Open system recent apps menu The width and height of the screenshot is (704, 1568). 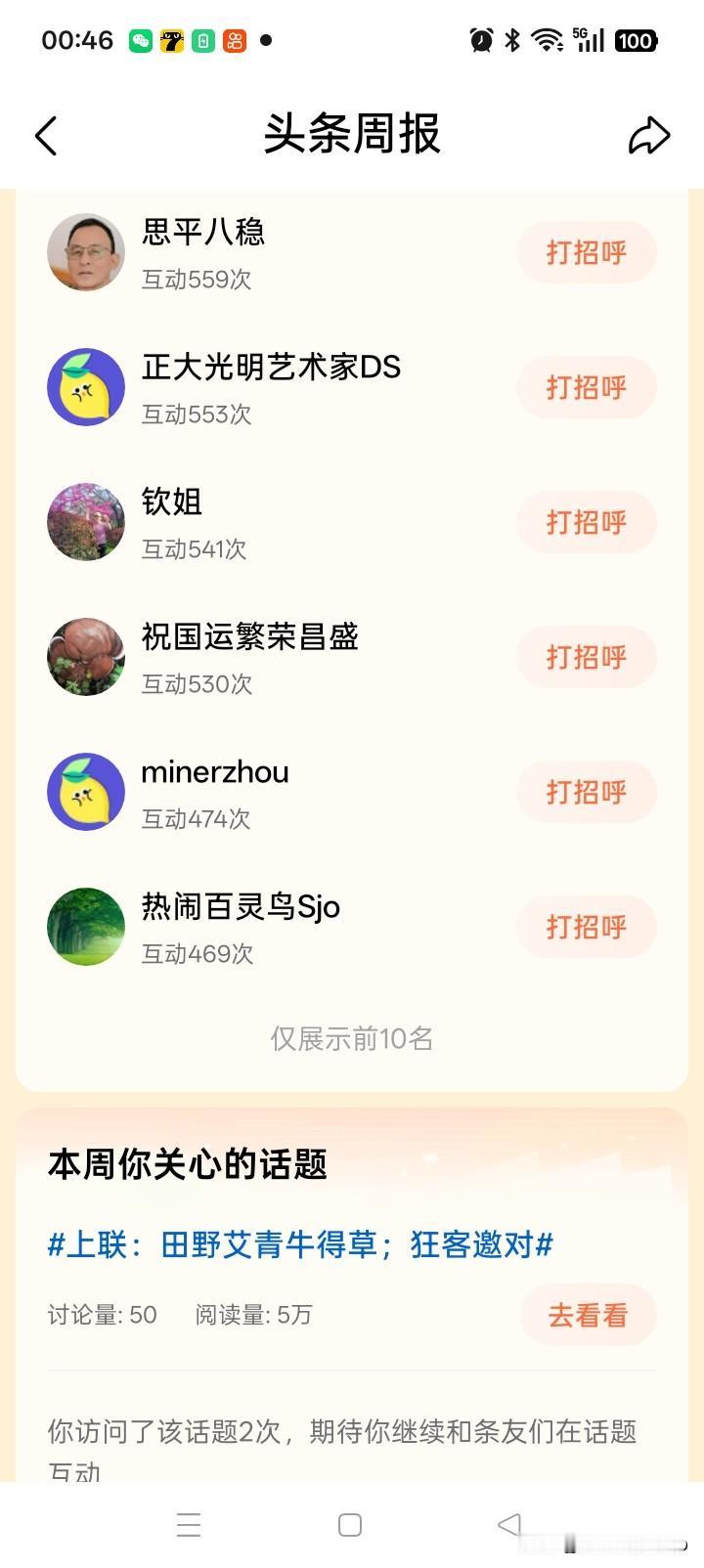coord(189,1525)
